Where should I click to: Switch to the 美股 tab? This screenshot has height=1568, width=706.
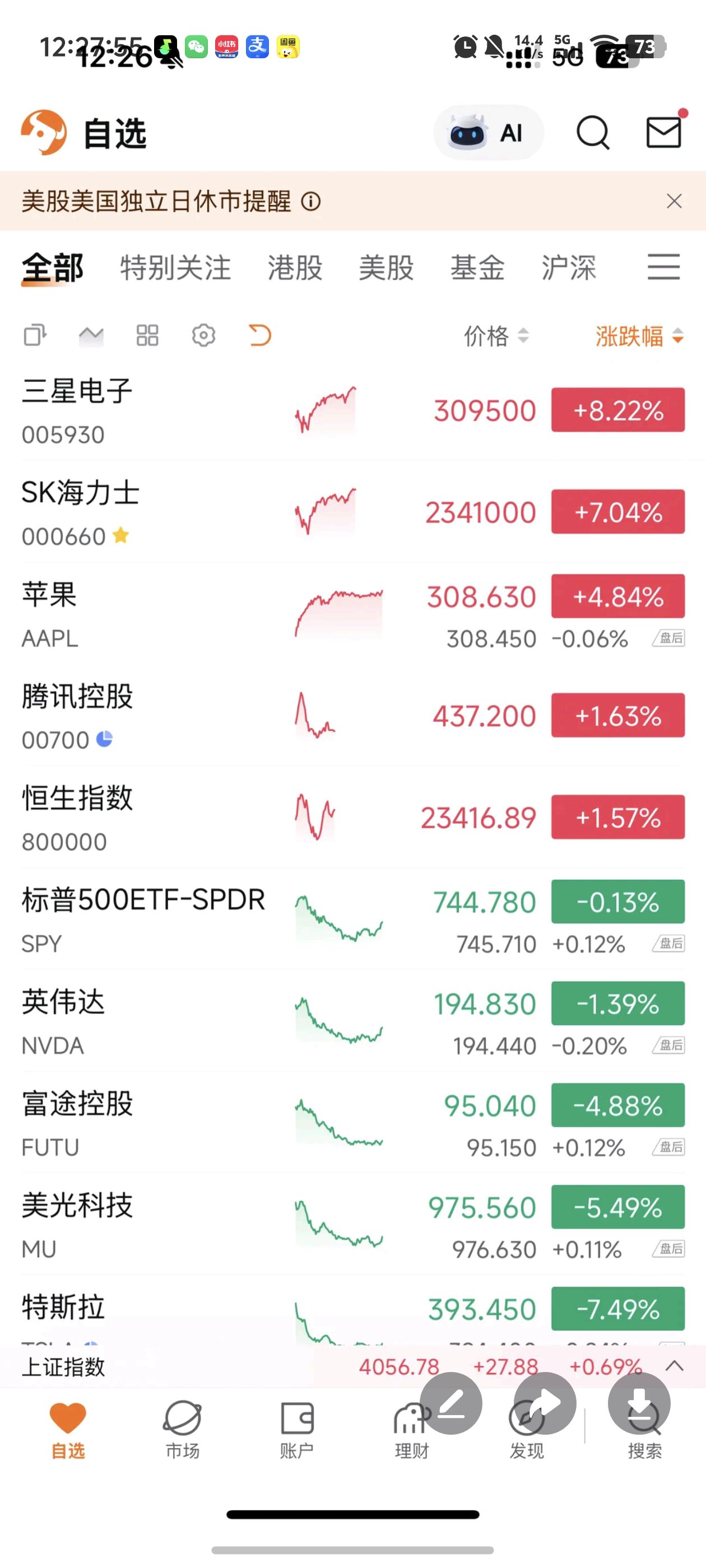(x=386, y=268)
